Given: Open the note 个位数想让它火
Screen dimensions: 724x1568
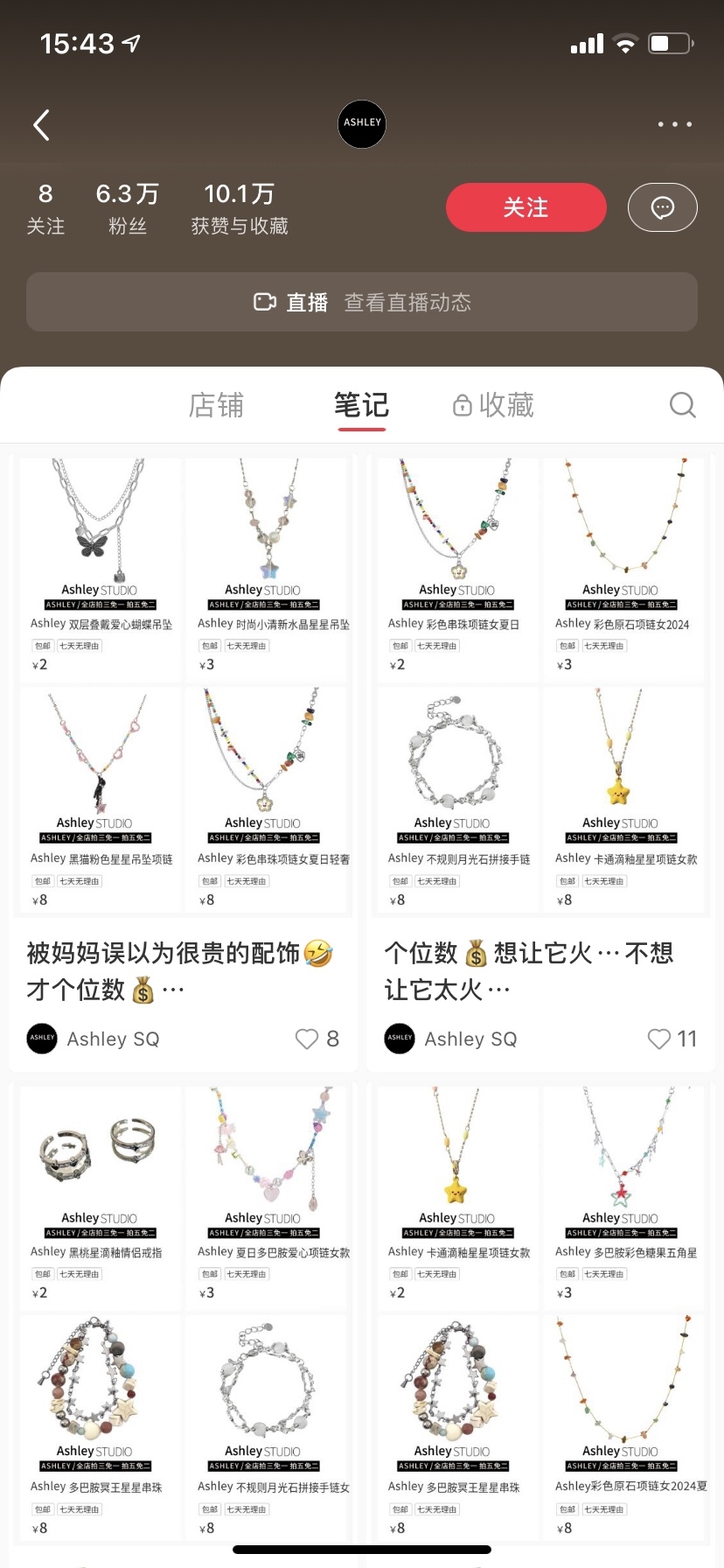Looking at the screenshot, I should (x=539, y=970).
